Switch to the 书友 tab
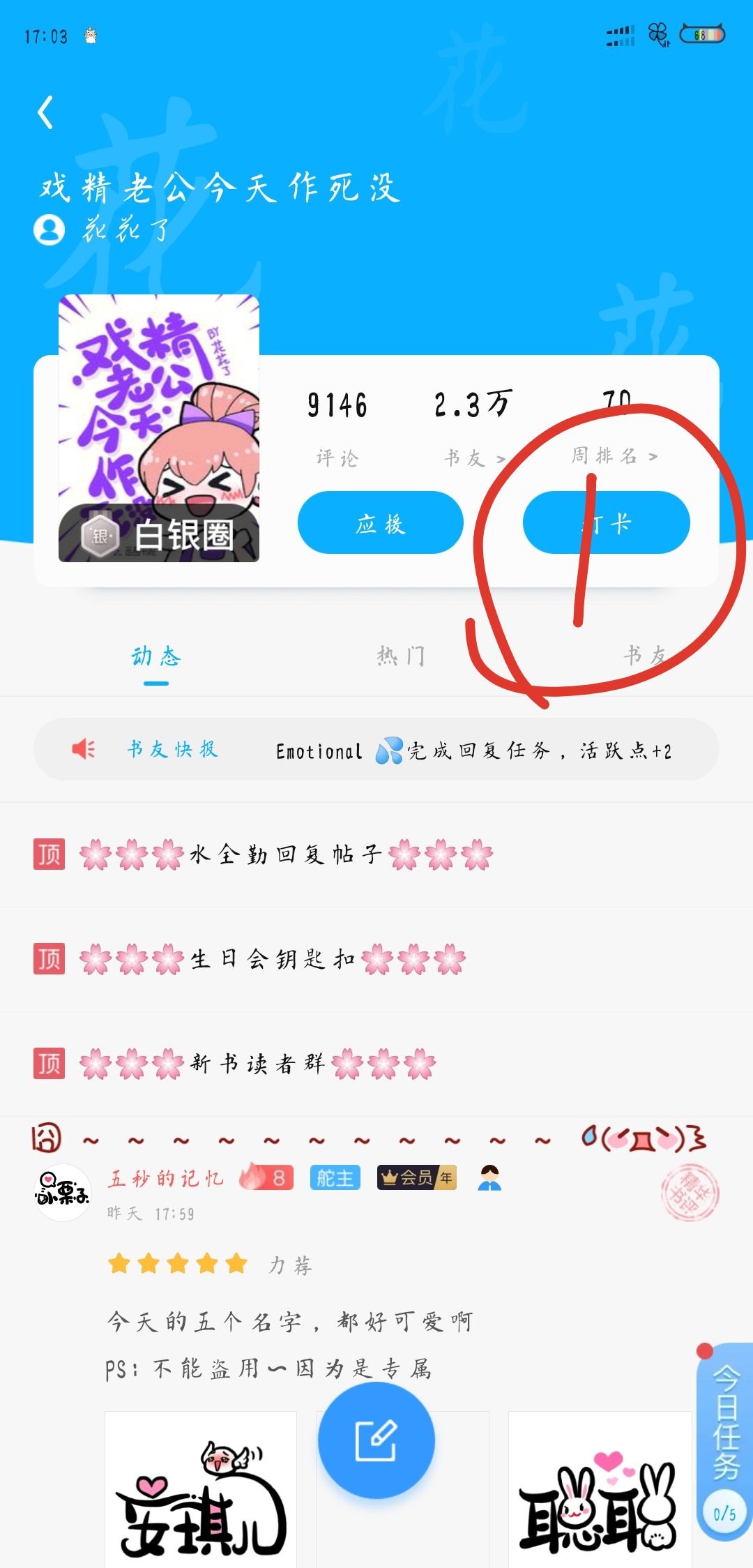 [645, 656]
